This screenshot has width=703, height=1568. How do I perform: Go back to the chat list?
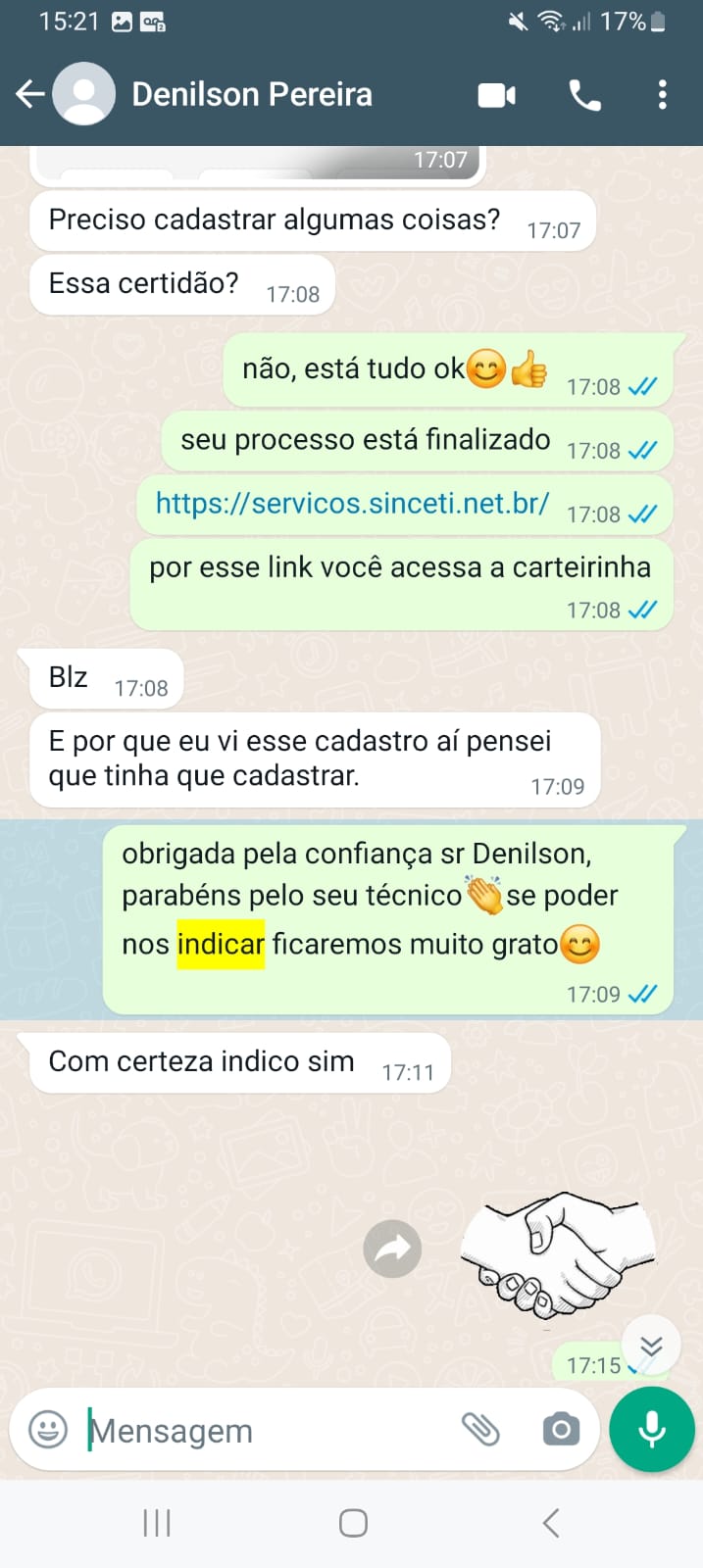30,94
